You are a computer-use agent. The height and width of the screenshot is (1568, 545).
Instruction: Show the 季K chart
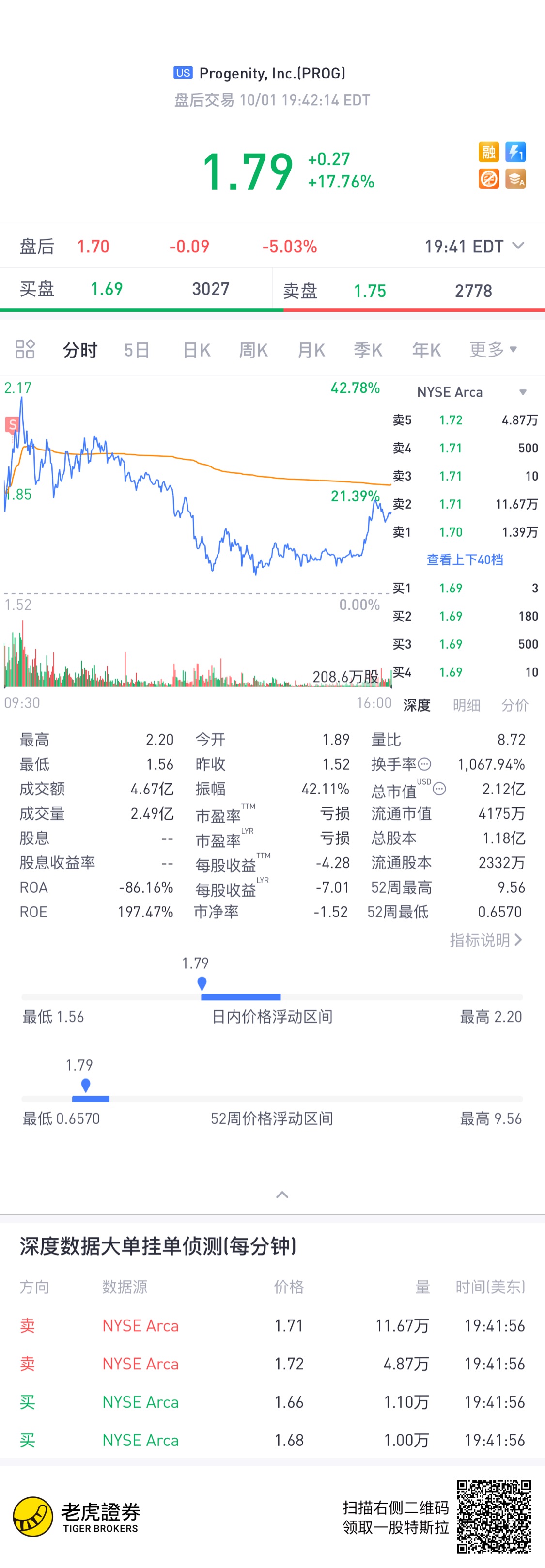pos(368,350)
